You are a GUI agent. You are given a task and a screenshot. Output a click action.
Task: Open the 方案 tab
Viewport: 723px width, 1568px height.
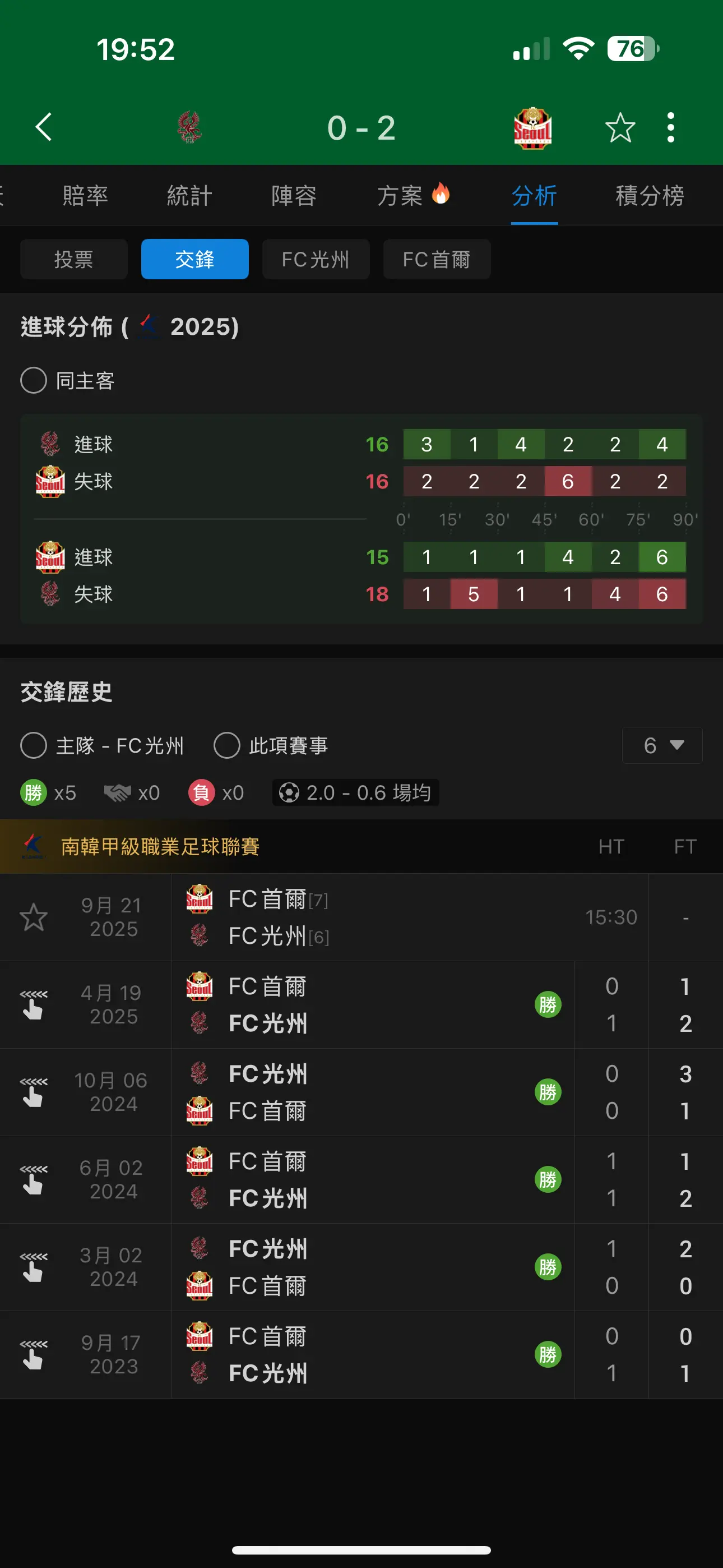pyautogui.click(x=413, y=195)
